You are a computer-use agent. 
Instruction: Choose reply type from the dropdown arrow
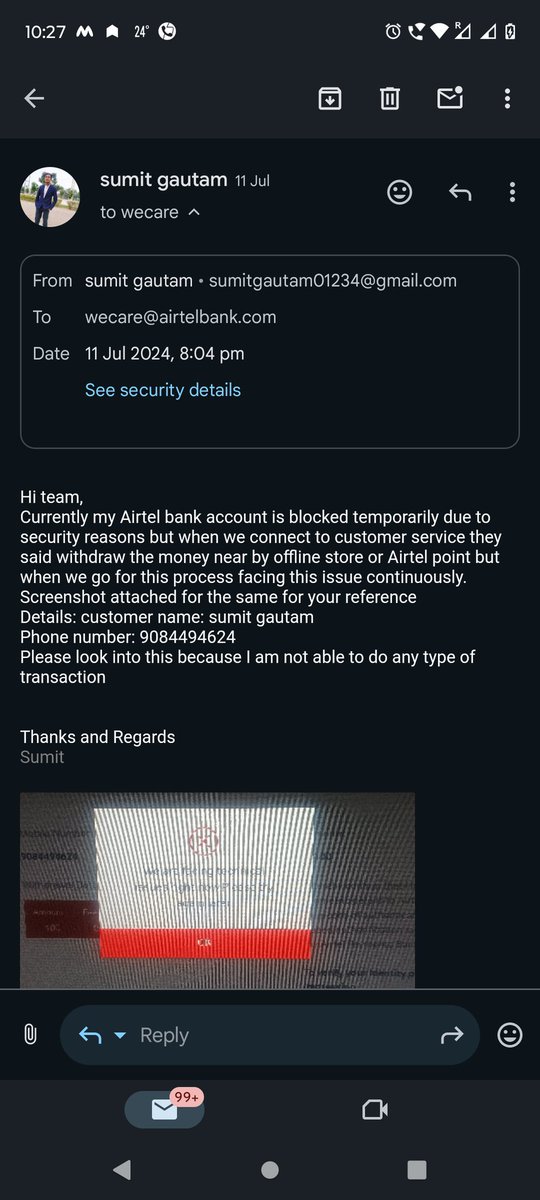point(120,1036)
